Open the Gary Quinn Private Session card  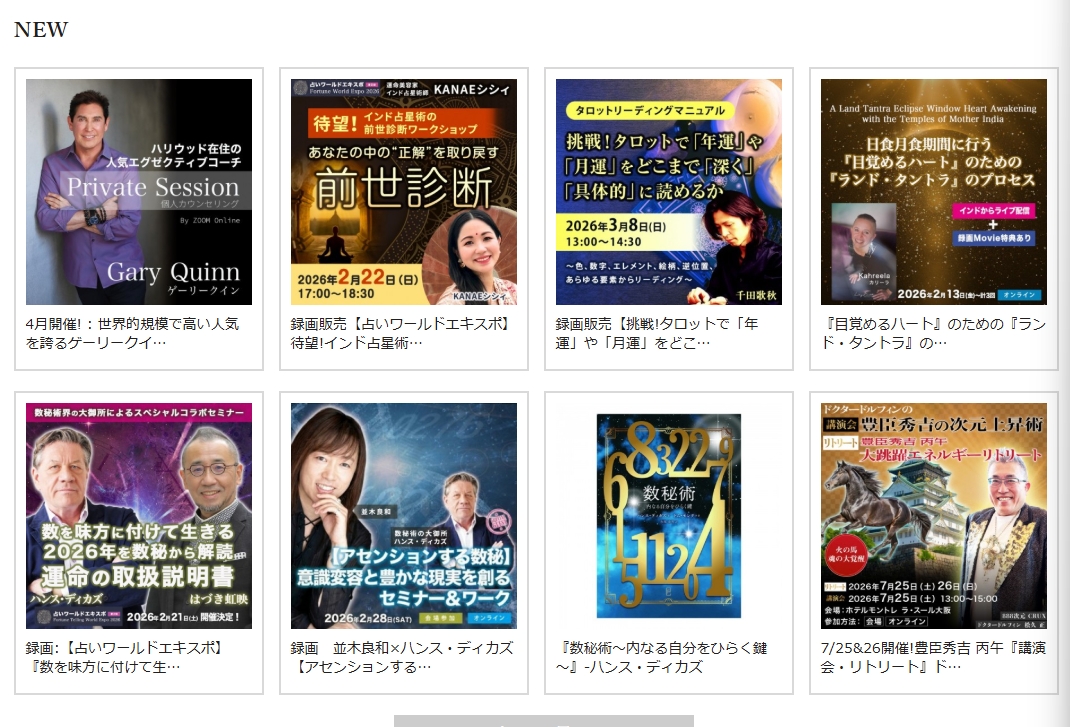(139, 192)
